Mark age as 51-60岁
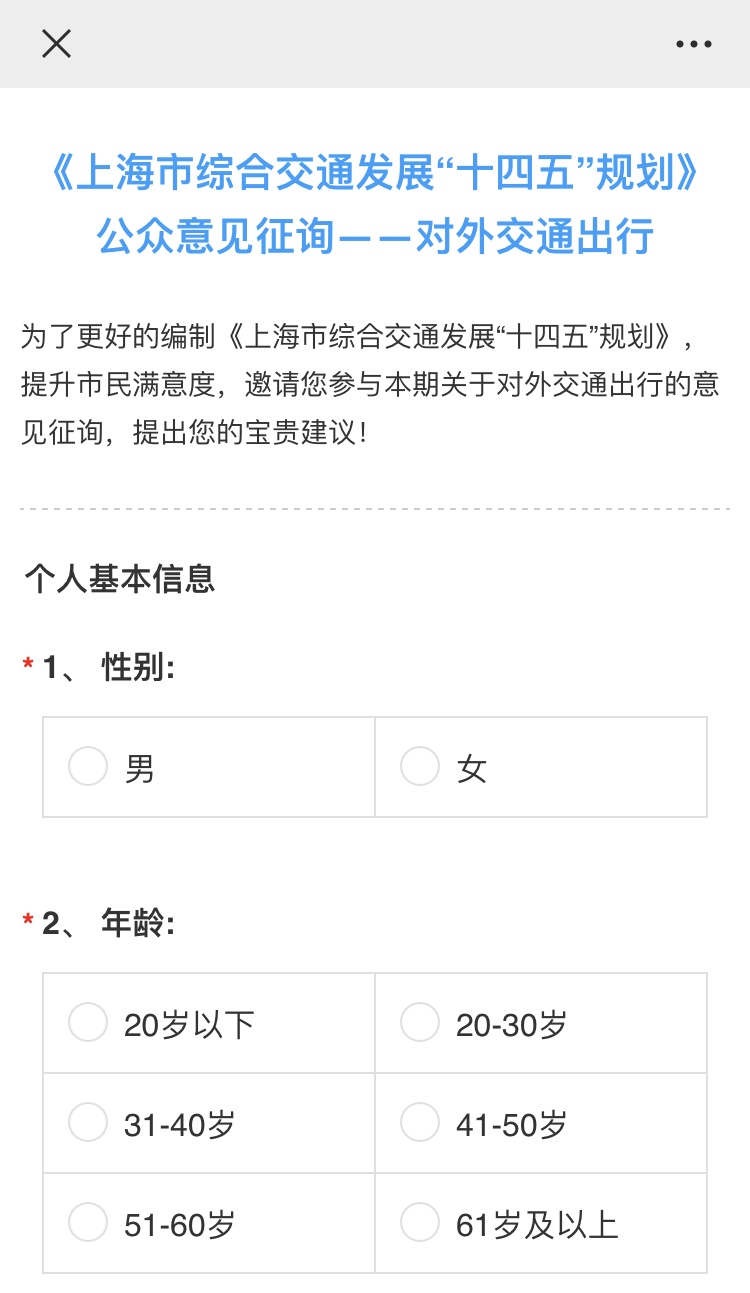The height and width of the screenshot is (1293, 750). click(x=88, y=1223)
